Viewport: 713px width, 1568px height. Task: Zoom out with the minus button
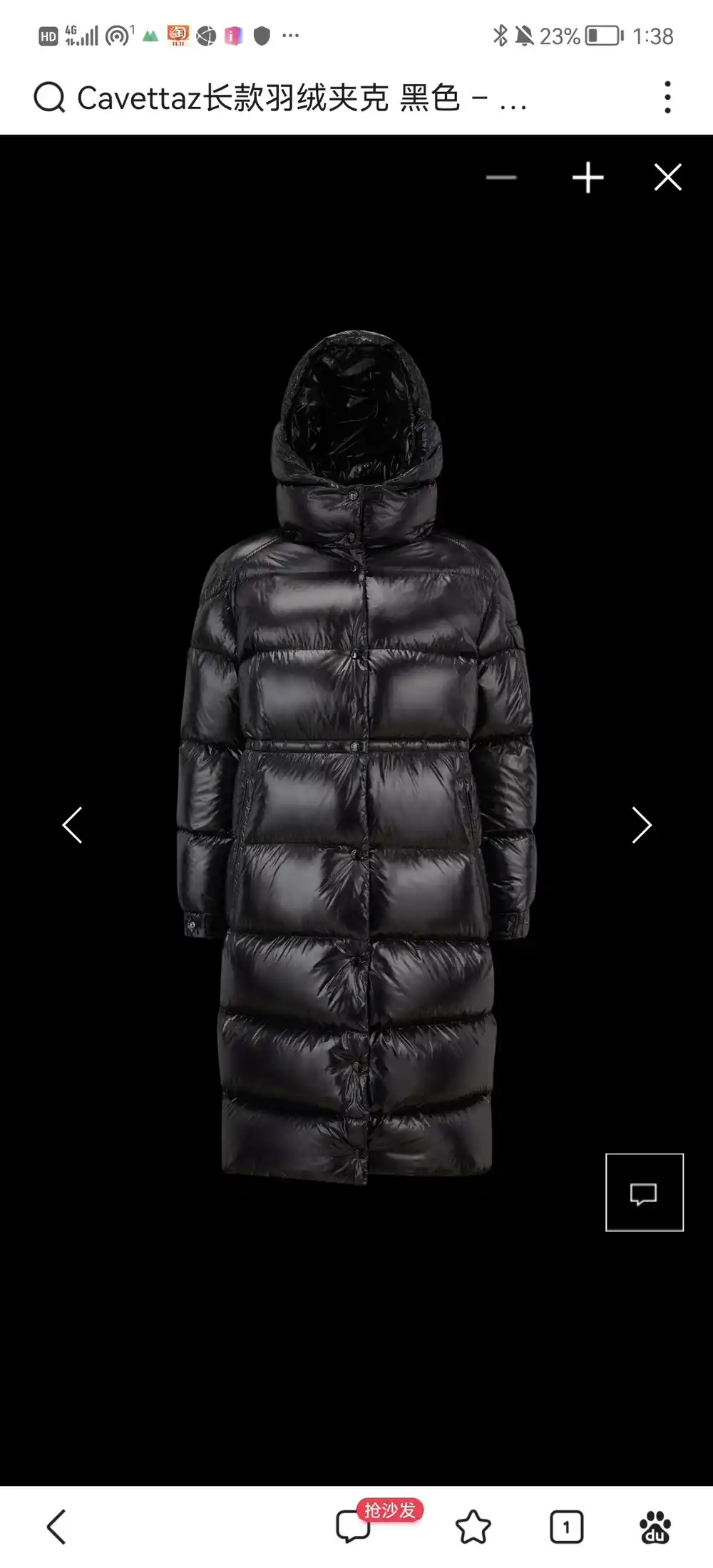tap(501, 178)
